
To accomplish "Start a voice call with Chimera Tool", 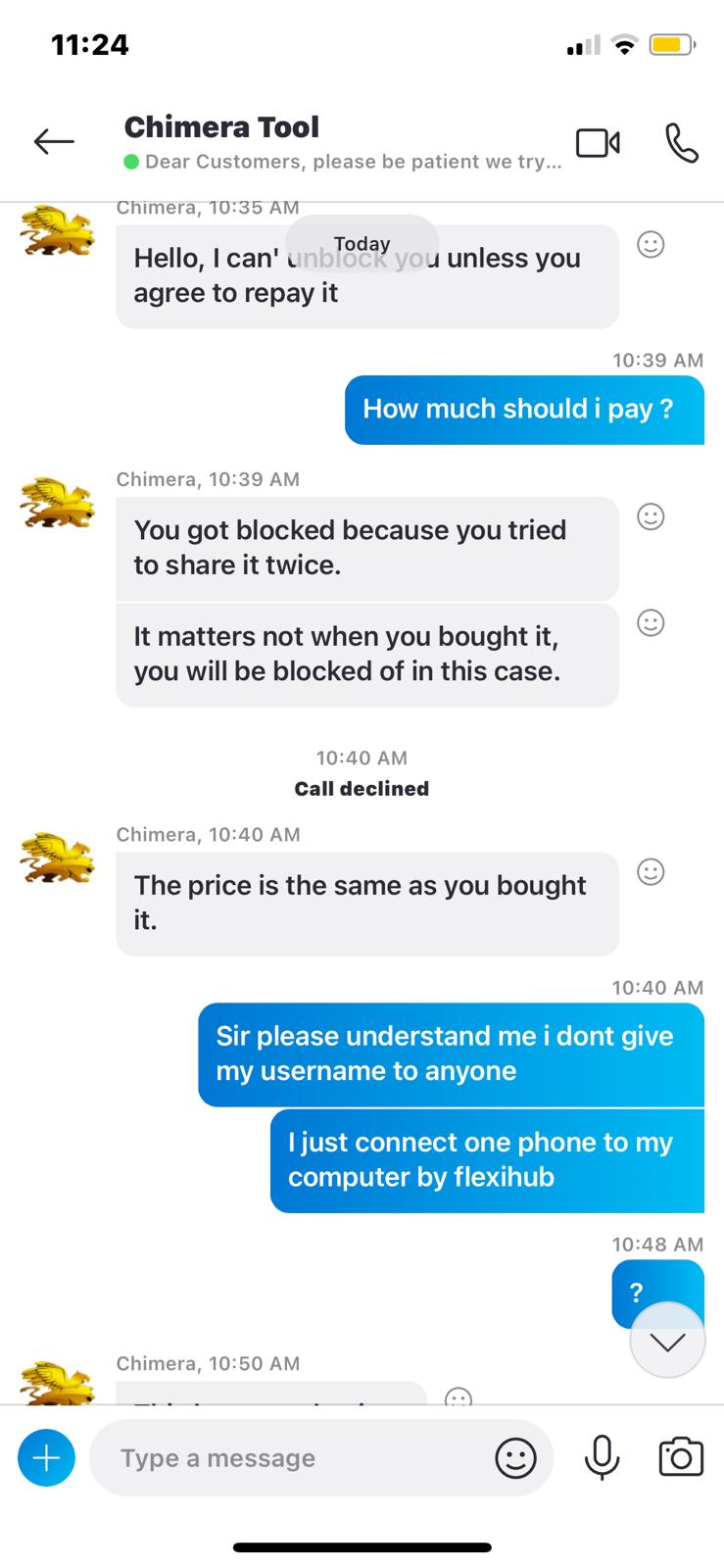I will tap(681, 143).
